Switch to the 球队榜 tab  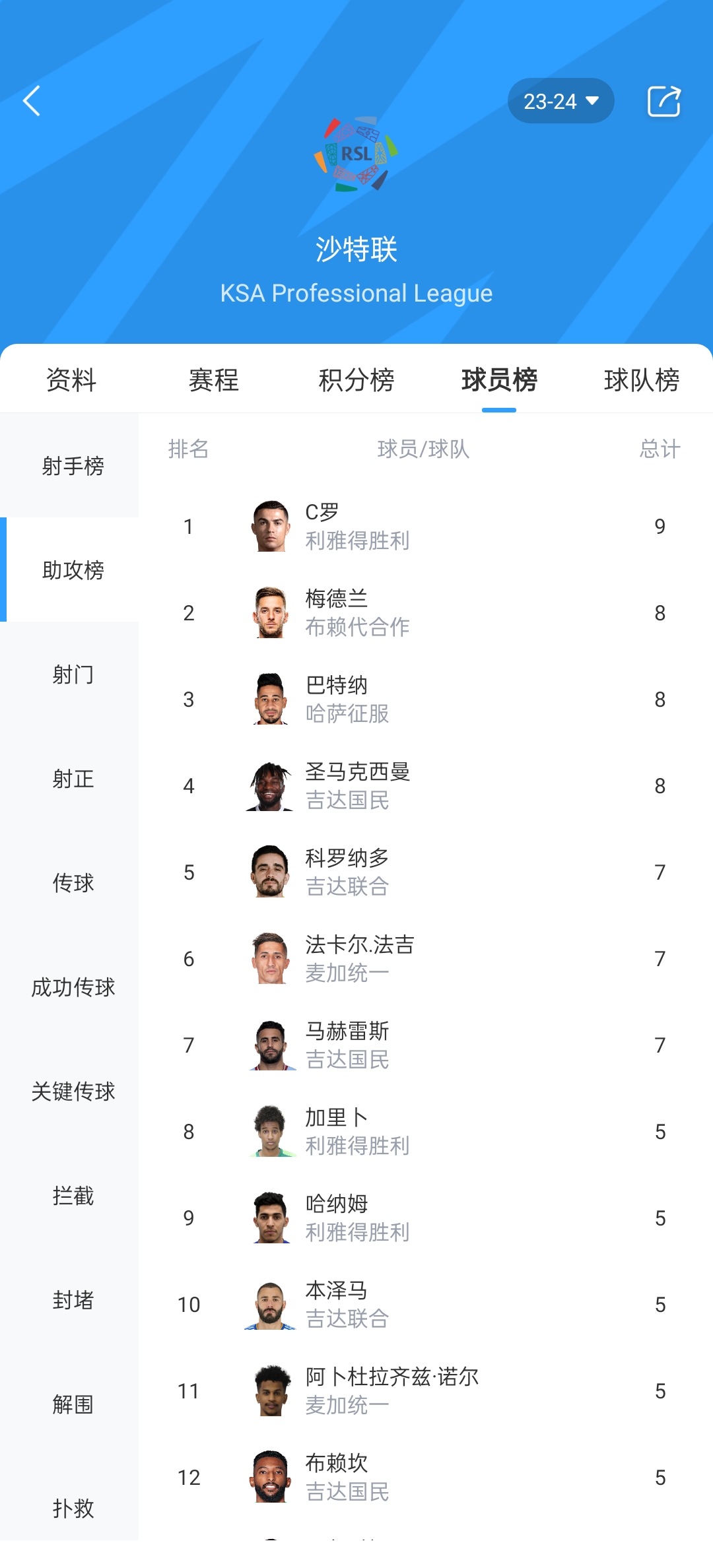(x=641, y=380)
